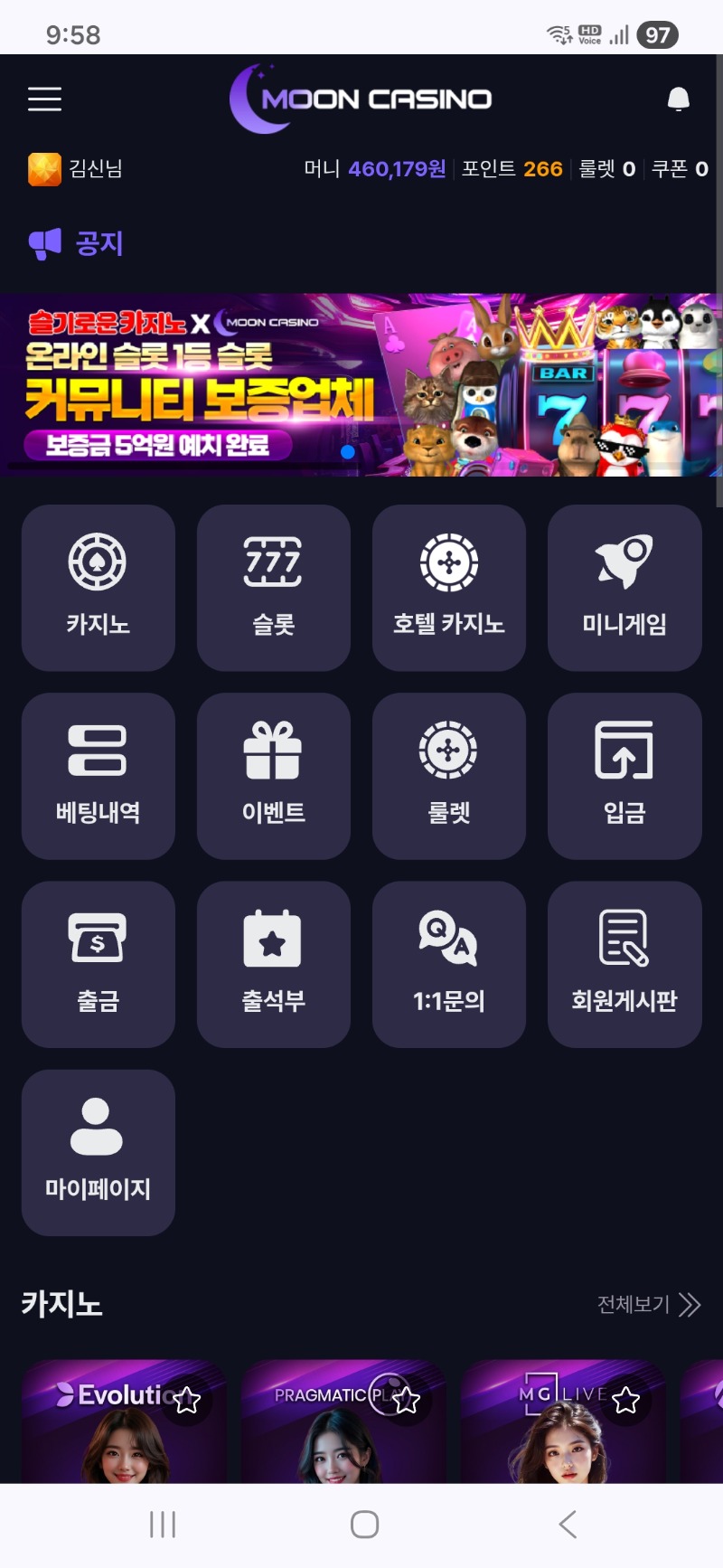
Task: Tap the system back button
Action: point(568,1525)
